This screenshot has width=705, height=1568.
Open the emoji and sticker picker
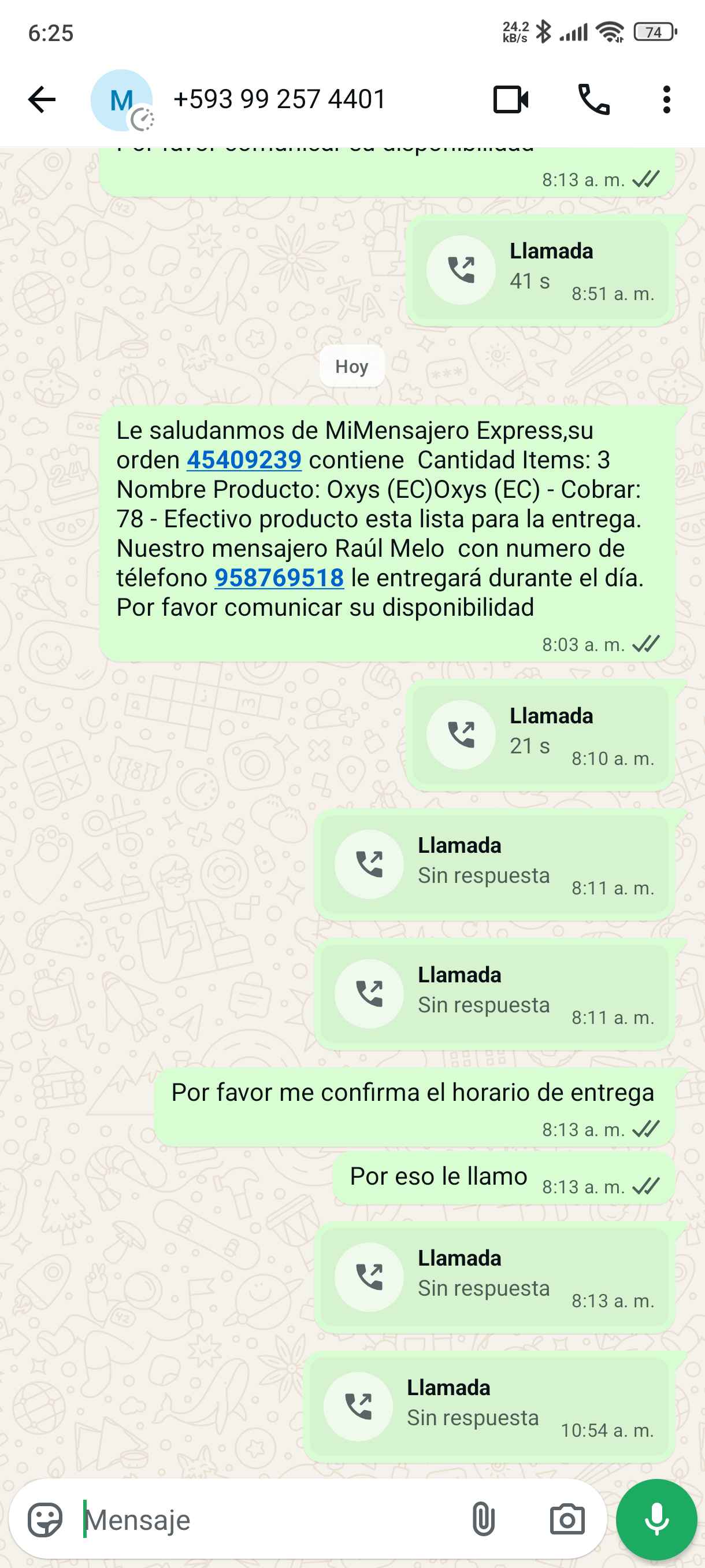(45, 1520)
